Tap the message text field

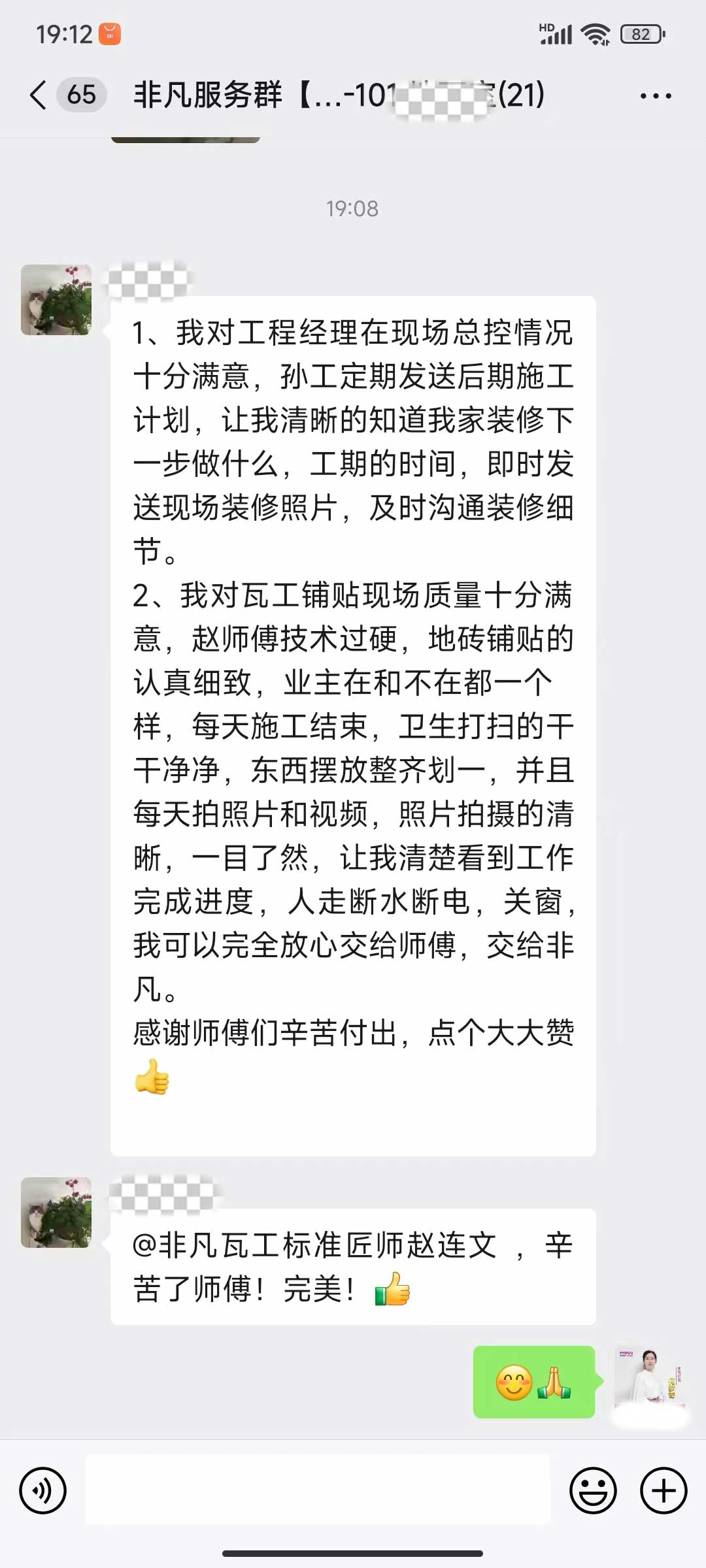click(318, 1490)
